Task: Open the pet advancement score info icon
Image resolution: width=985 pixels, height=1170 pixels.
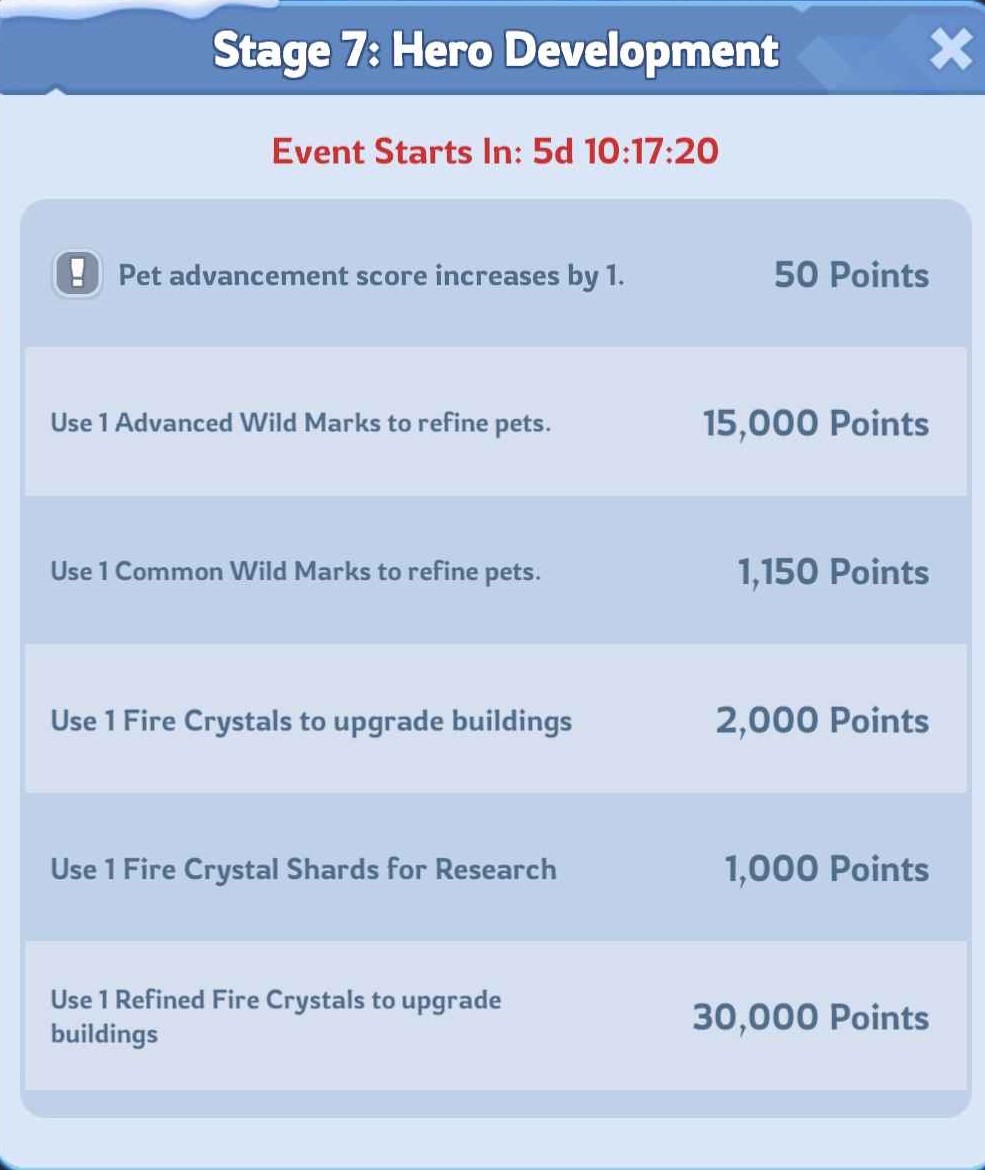Action: click(x=77, y=274)
